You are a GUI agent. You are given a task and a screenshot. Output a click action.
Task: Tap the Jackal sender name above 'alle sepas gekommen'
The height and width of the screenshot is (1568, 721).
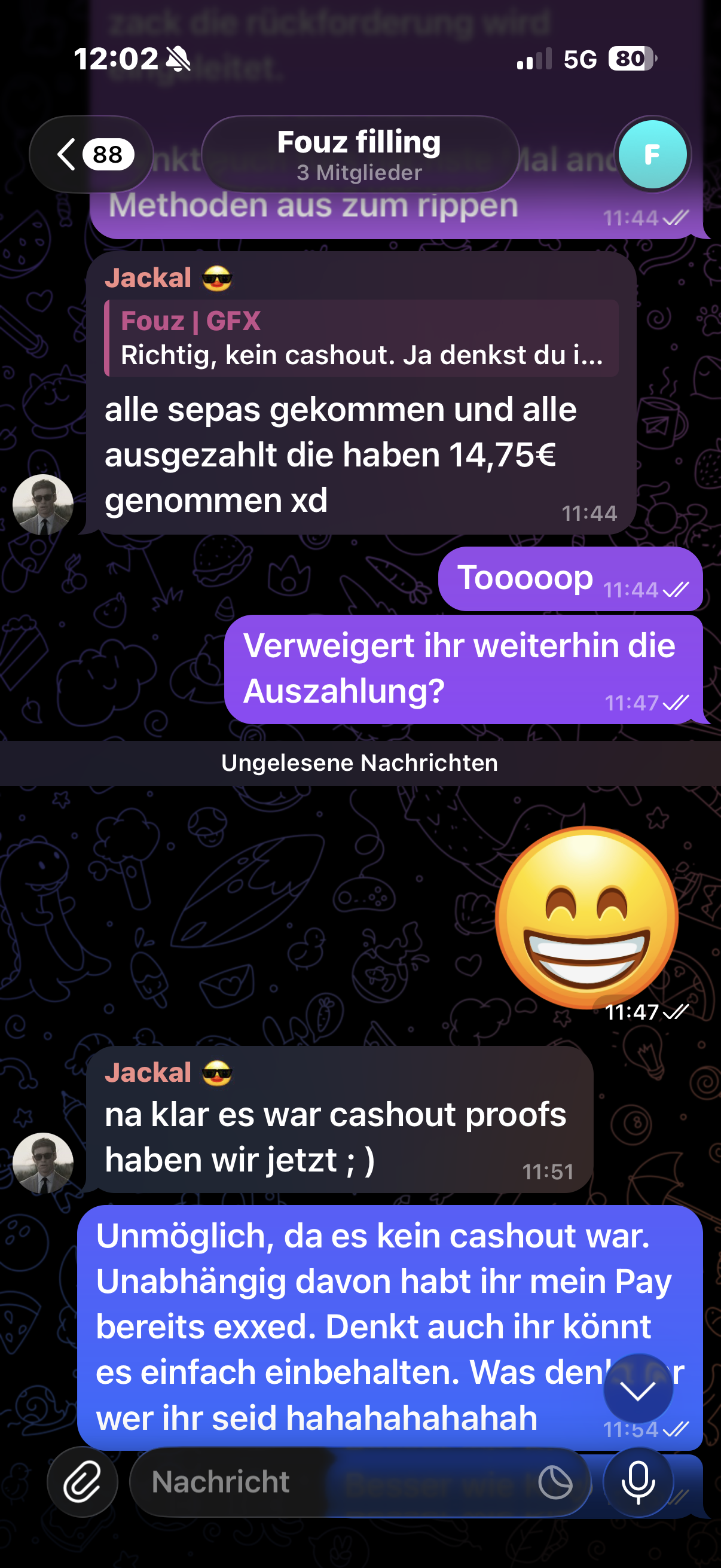[x=148, y=278]
